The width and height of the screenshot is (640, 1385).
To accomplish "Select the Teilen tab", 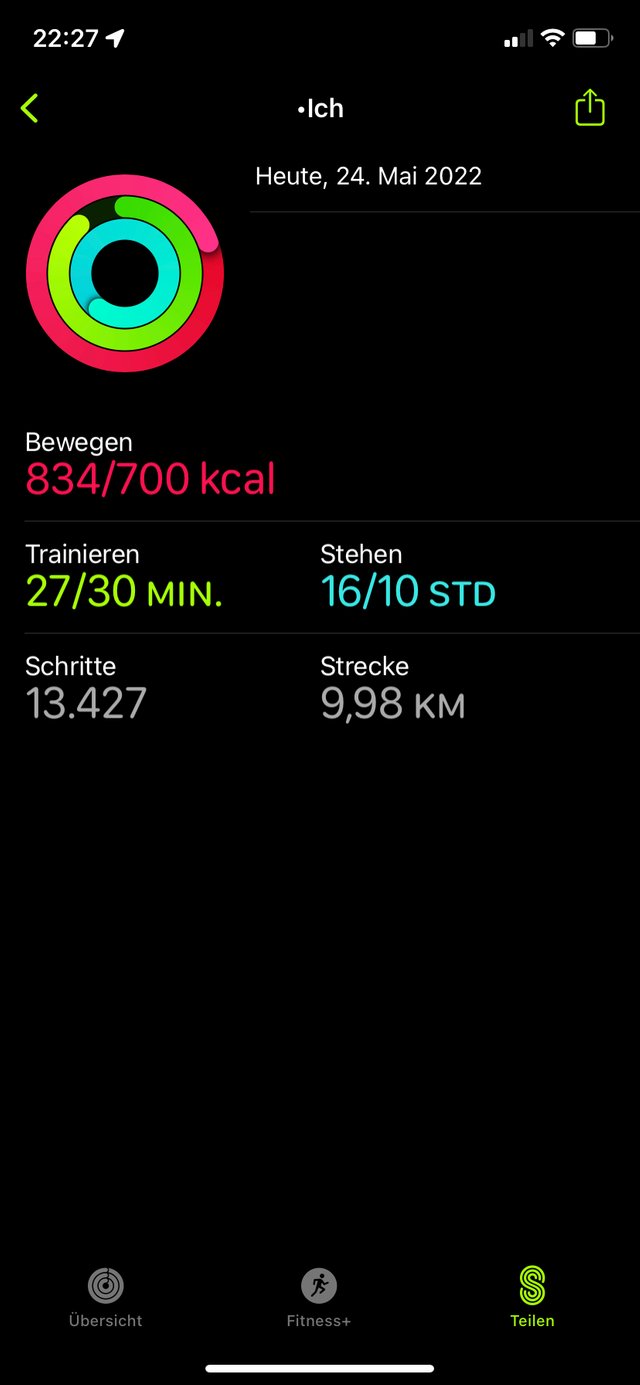I will 532,1297.
